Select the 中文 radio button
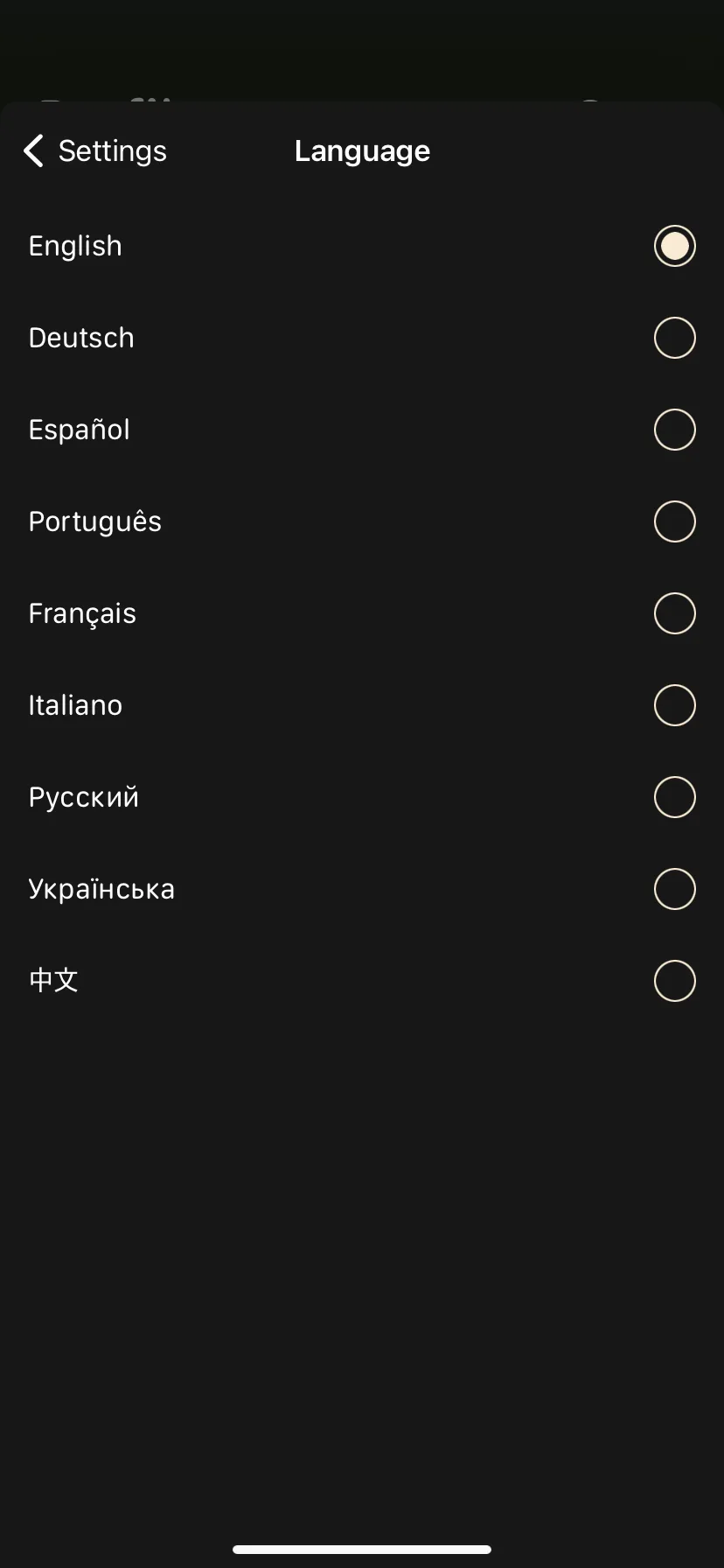Viewport: 724px width, 1568px height. coord(674,980)
